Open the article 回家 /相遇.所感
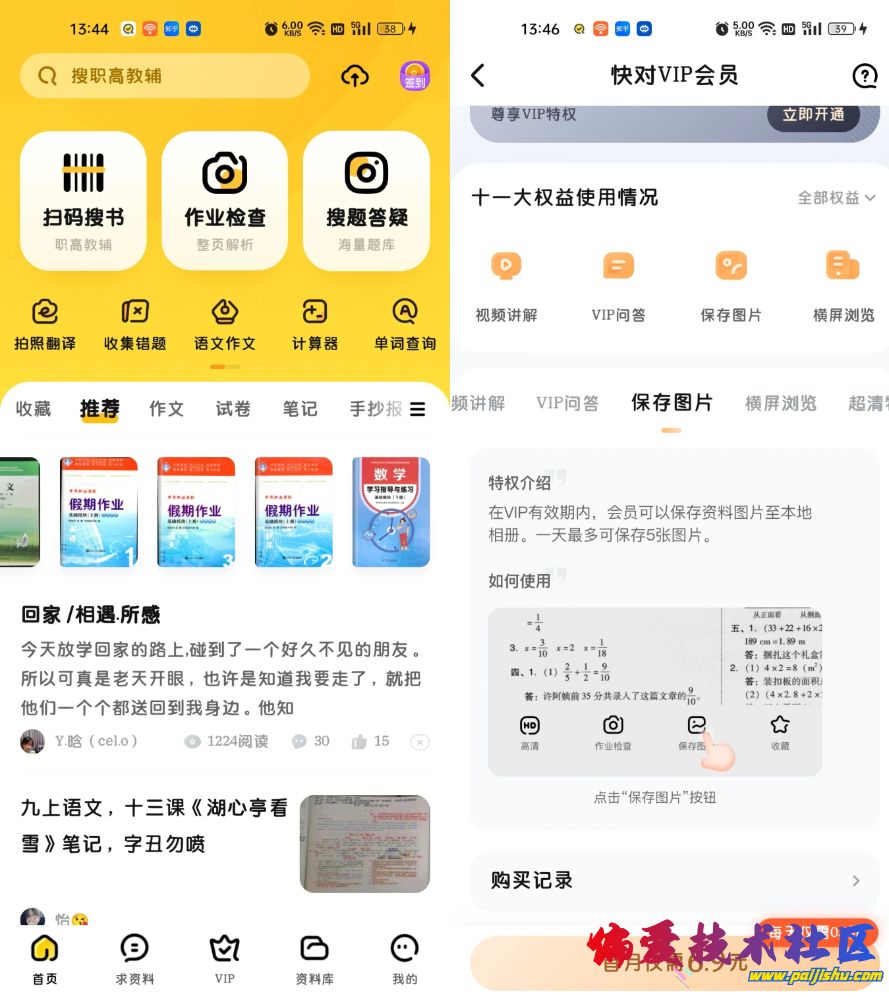 (91, 614)
